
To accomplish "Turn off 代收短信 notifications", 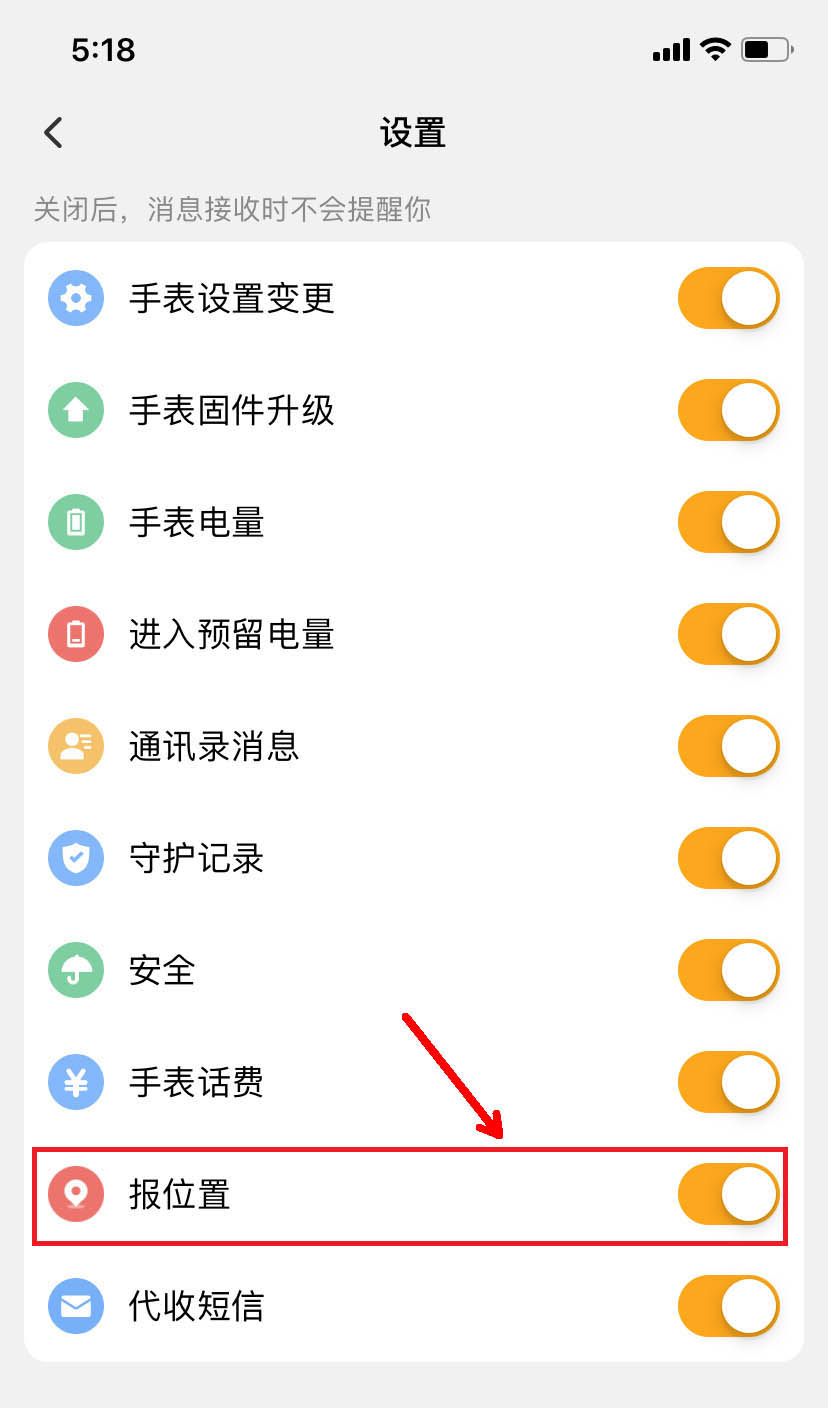I will point(728,1306).
